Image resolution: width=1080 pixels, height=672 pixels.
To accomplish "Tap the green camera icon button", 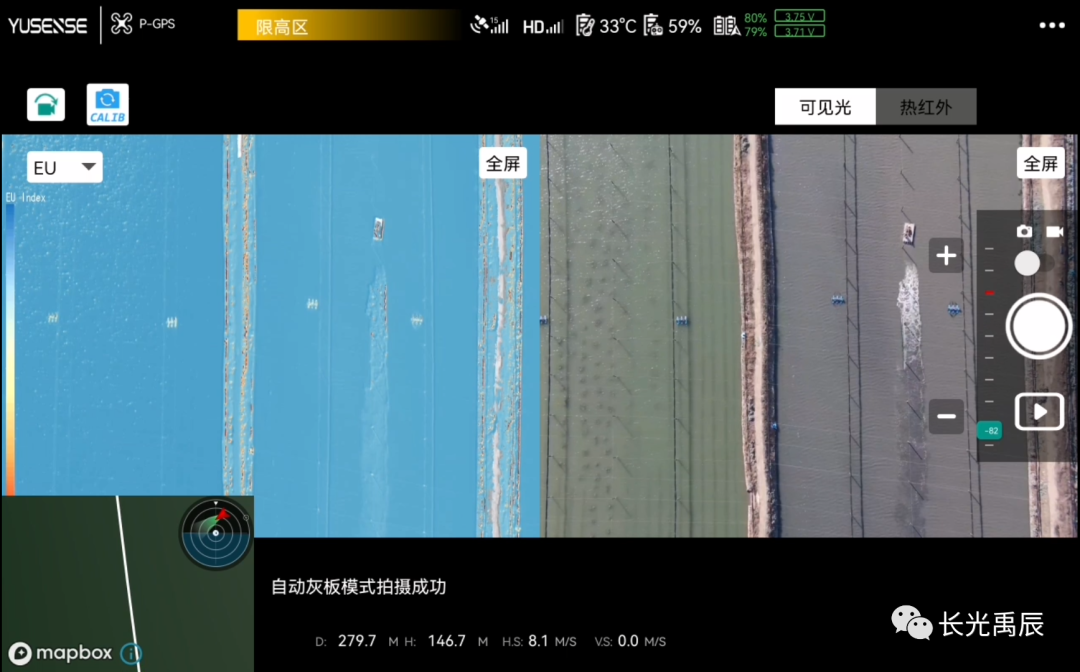I will coord(46,104).
